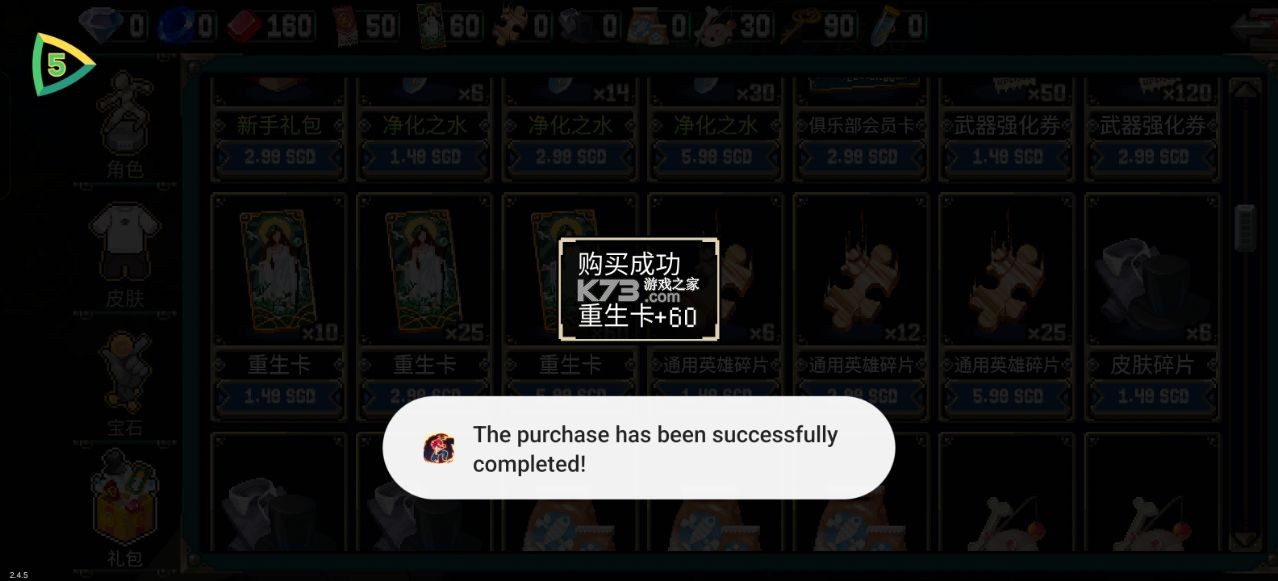Dismiss the 购买成功 popup
This screenshot has width=1278, height=581.
pos(638,289)
